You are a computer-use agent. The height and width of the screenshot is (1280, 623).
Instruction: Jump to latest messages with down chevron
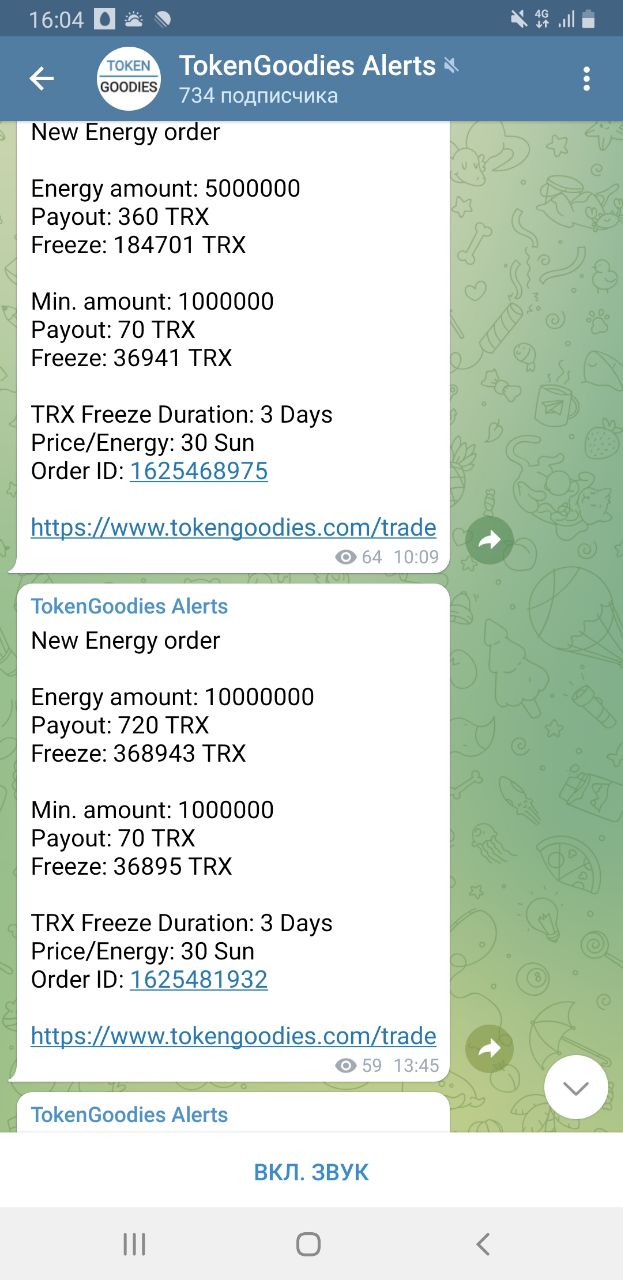point(576,1088)
